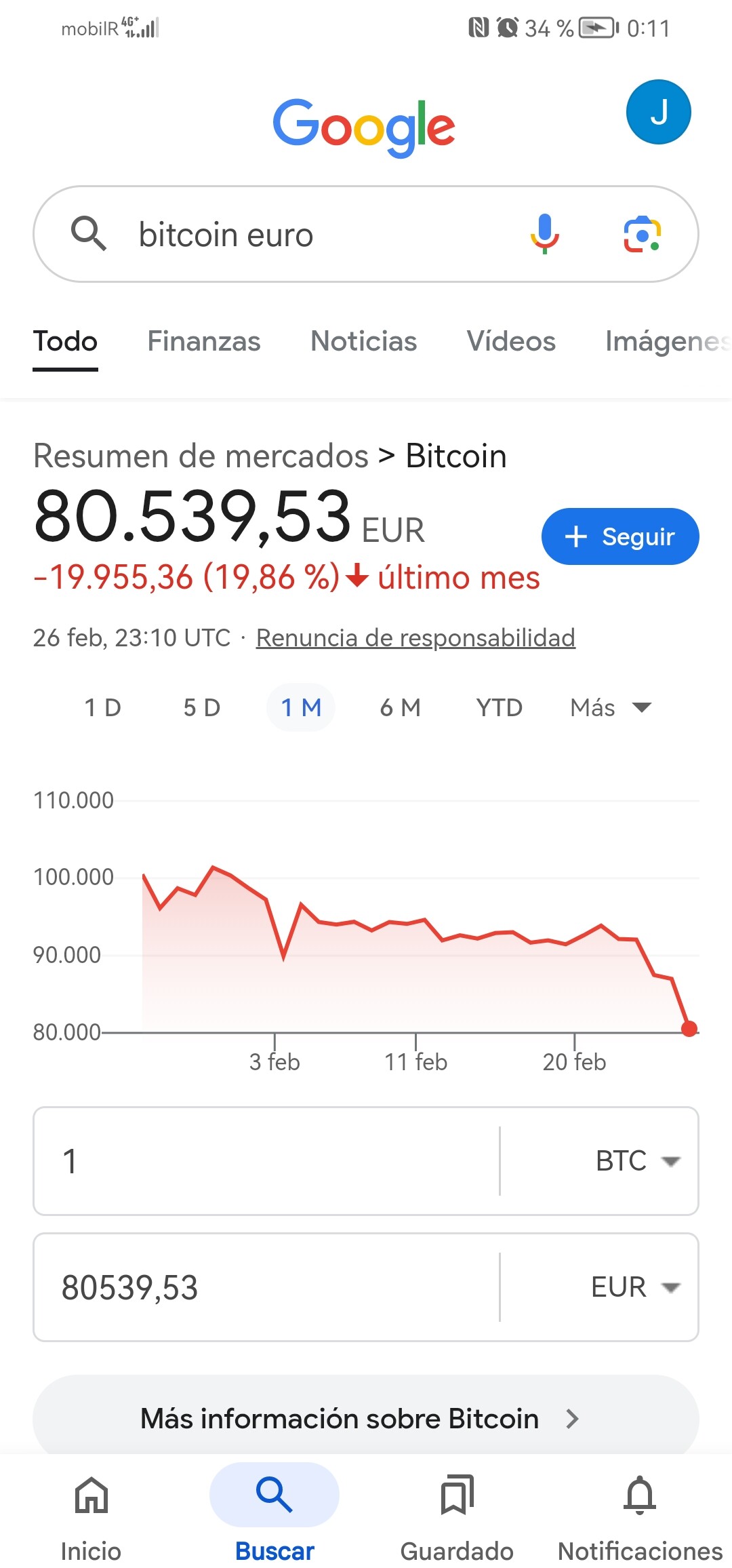This screenshot has width=732, height=1568.
Task: Select the 5 D chart range
Action: (x=202, y=707)
